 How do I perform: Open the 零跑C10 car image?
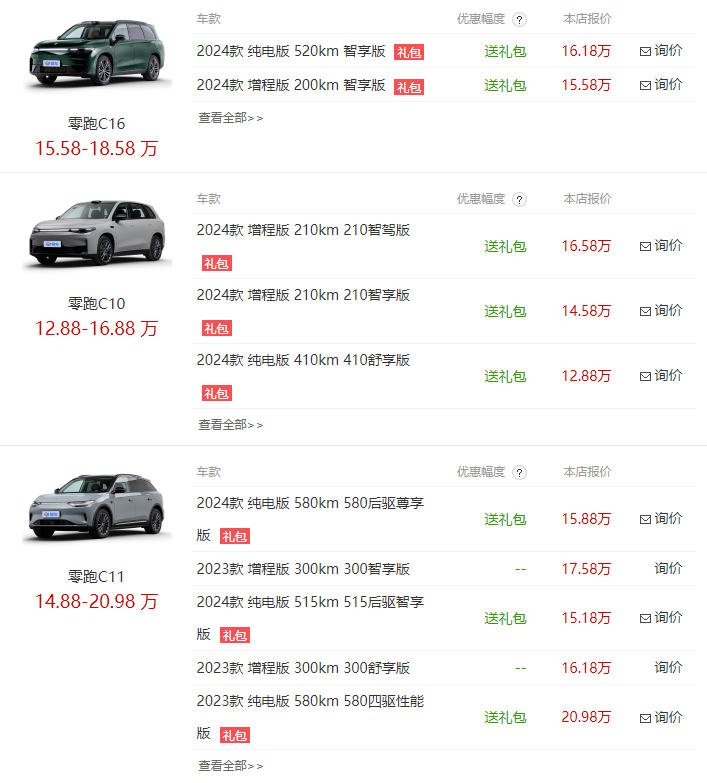tap(97, 236)
